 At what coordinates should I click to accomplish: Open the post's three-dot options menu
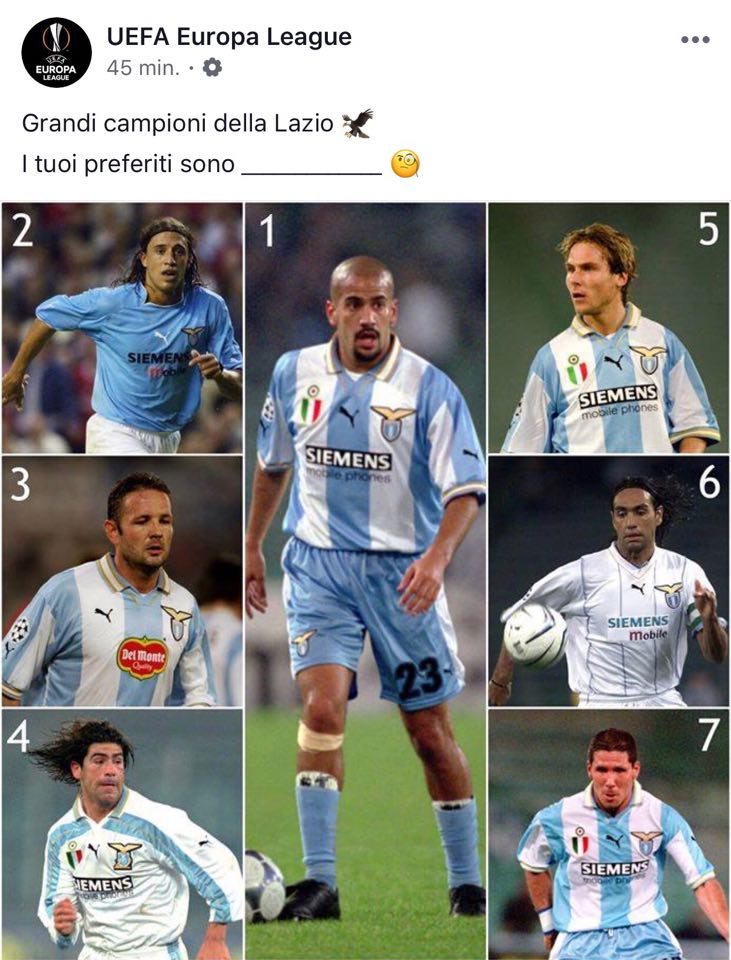[694, 40]
